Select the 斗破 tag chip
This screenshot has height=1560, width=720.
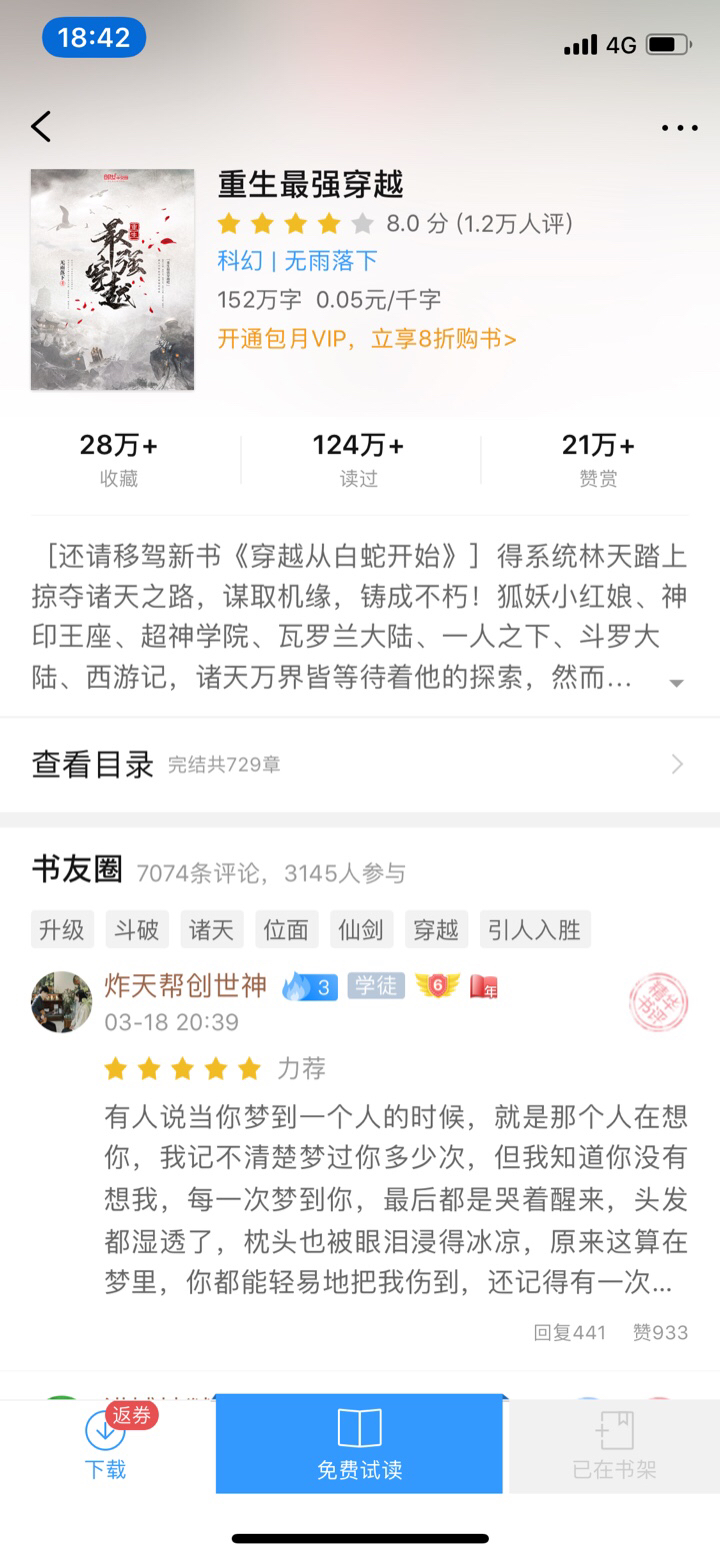137,929
